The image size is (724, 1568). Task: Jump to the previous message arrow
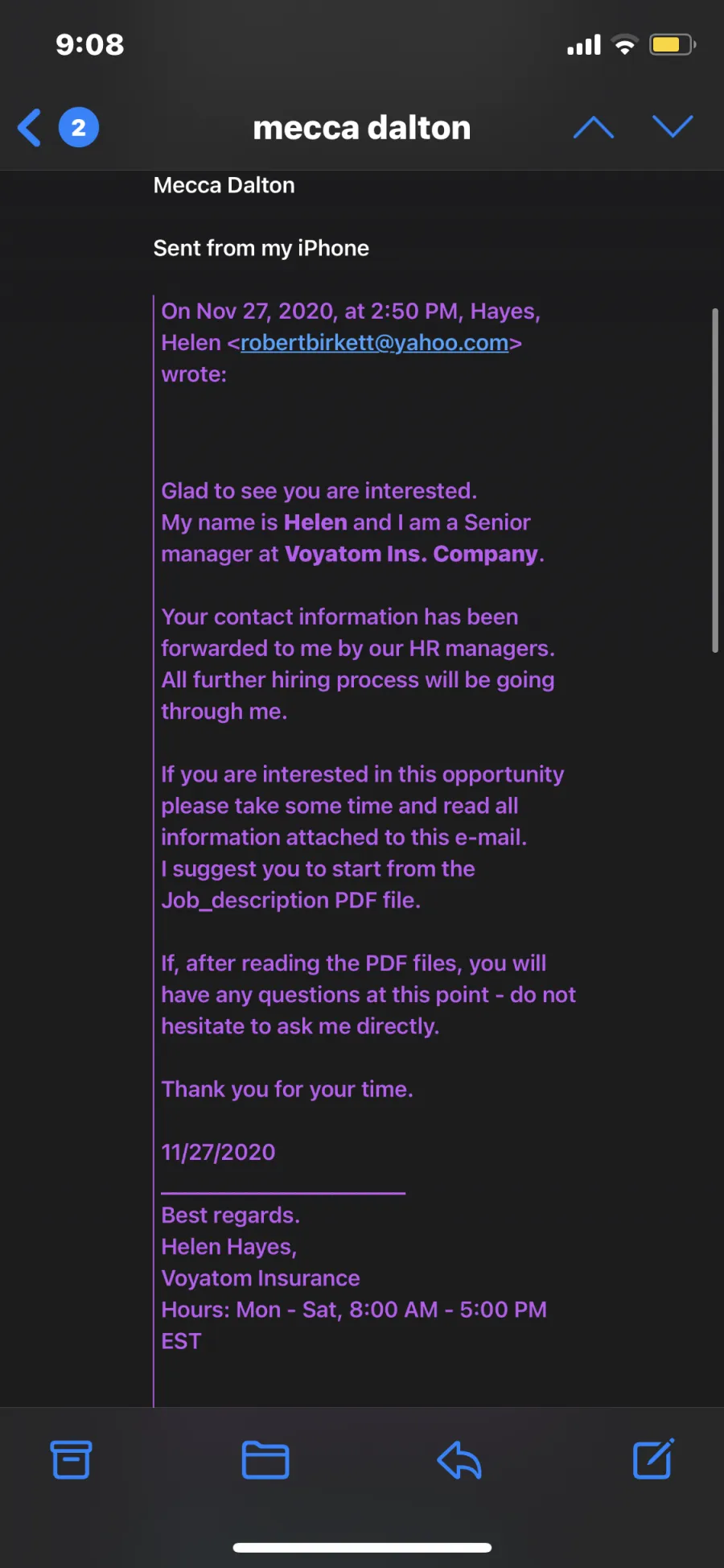(594, 127)
